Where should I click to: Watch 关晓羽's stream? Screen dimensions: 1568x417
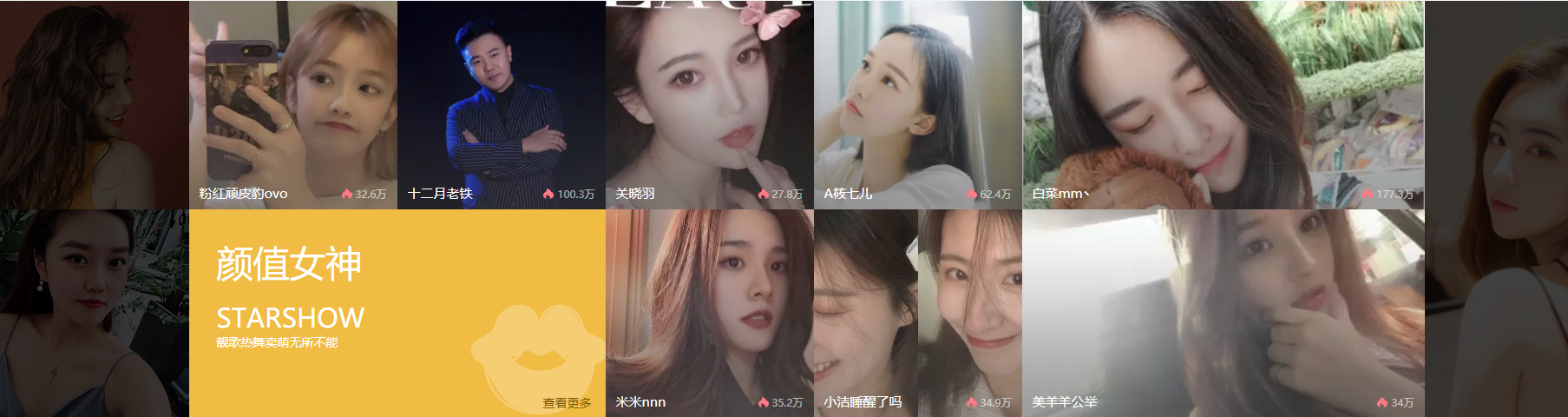(710, 104)
